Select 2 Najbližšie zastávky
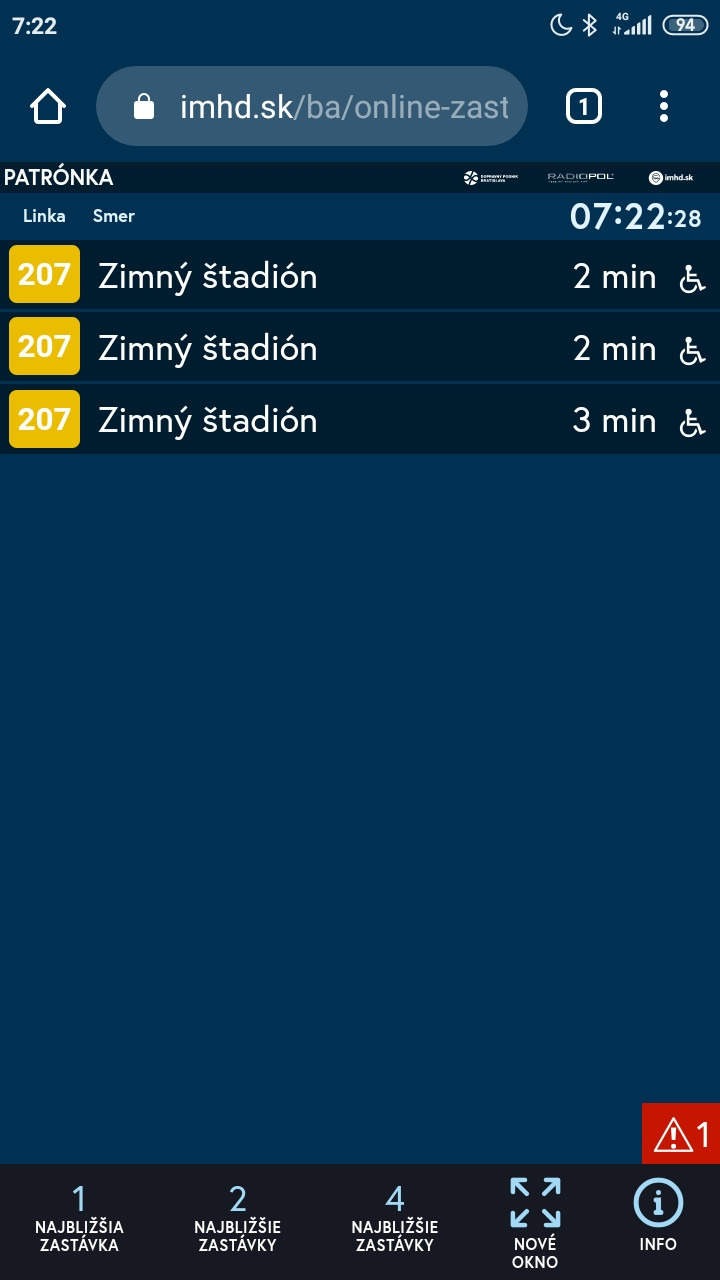This screenshot has height=1280, width=720. tap(237, 1220)
